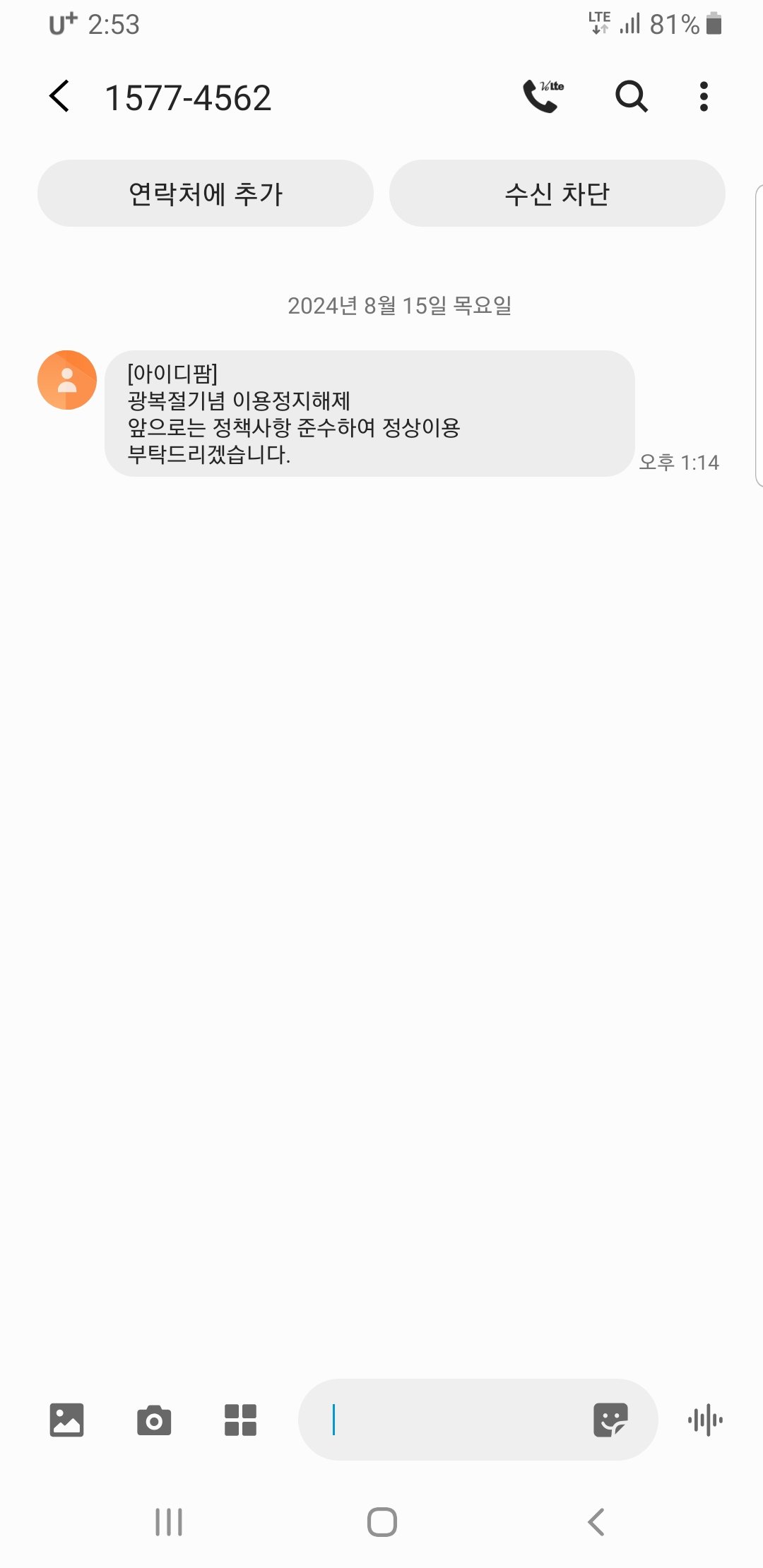This screenshot has width=763, height=1568.
Task: Open recent apps from the navigation bar
Action: pos(169,1522)
